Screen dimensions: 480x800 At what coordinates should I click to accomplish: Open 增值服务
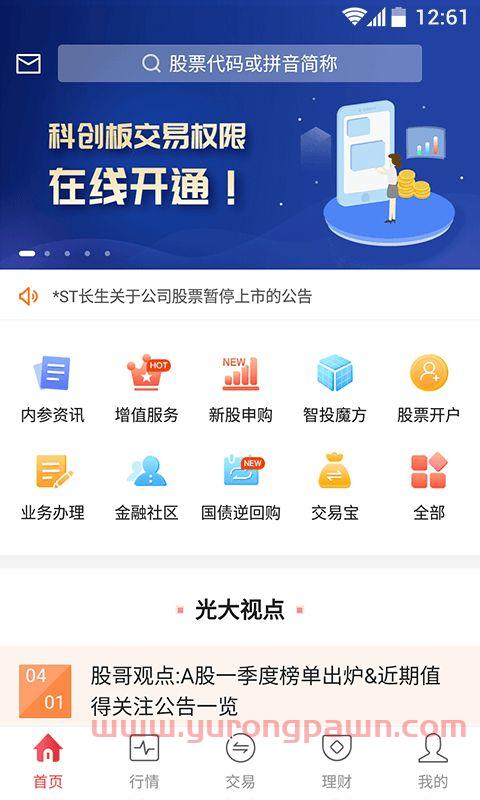[x=146, y=389]
